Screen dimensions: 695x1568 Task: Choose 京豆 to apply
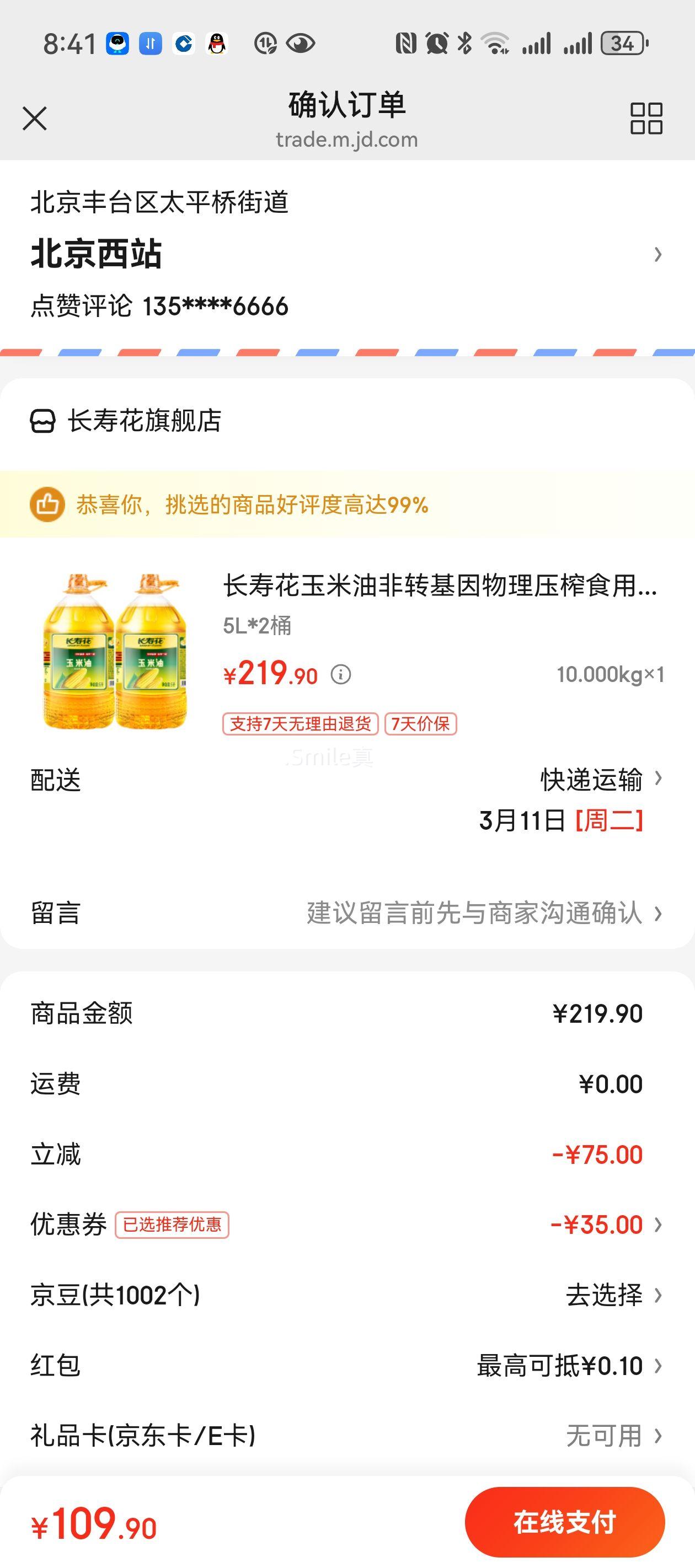pyautogui.click(x=347, y=1295)
